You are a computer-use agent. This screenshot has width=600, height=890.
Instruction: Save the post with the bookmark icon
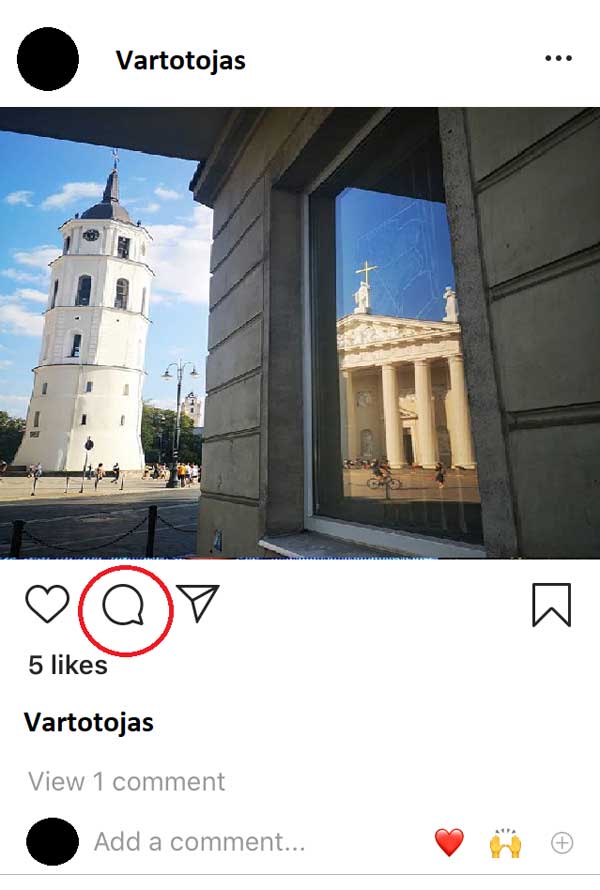(551, 605)
